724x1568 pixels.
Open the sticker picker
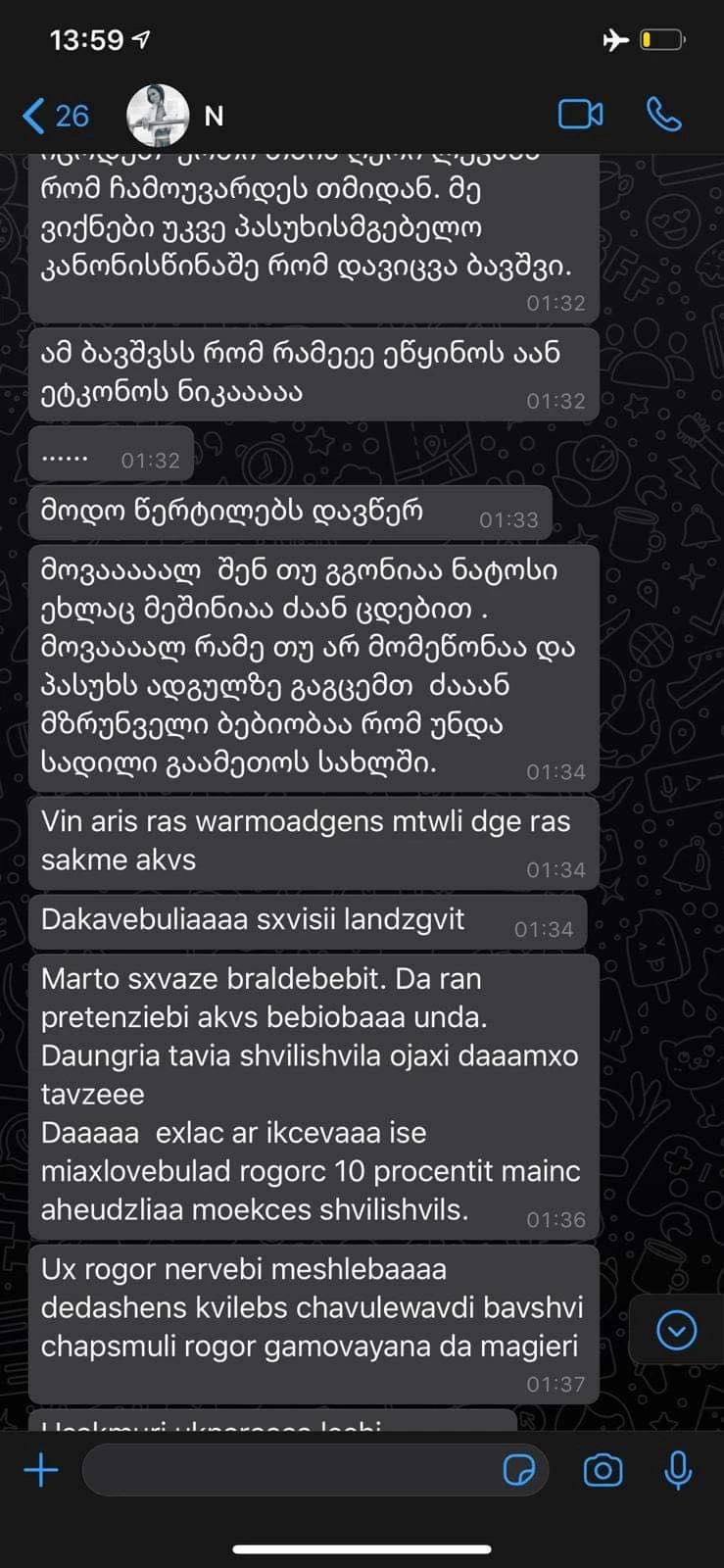click(x=519, y=1470)
